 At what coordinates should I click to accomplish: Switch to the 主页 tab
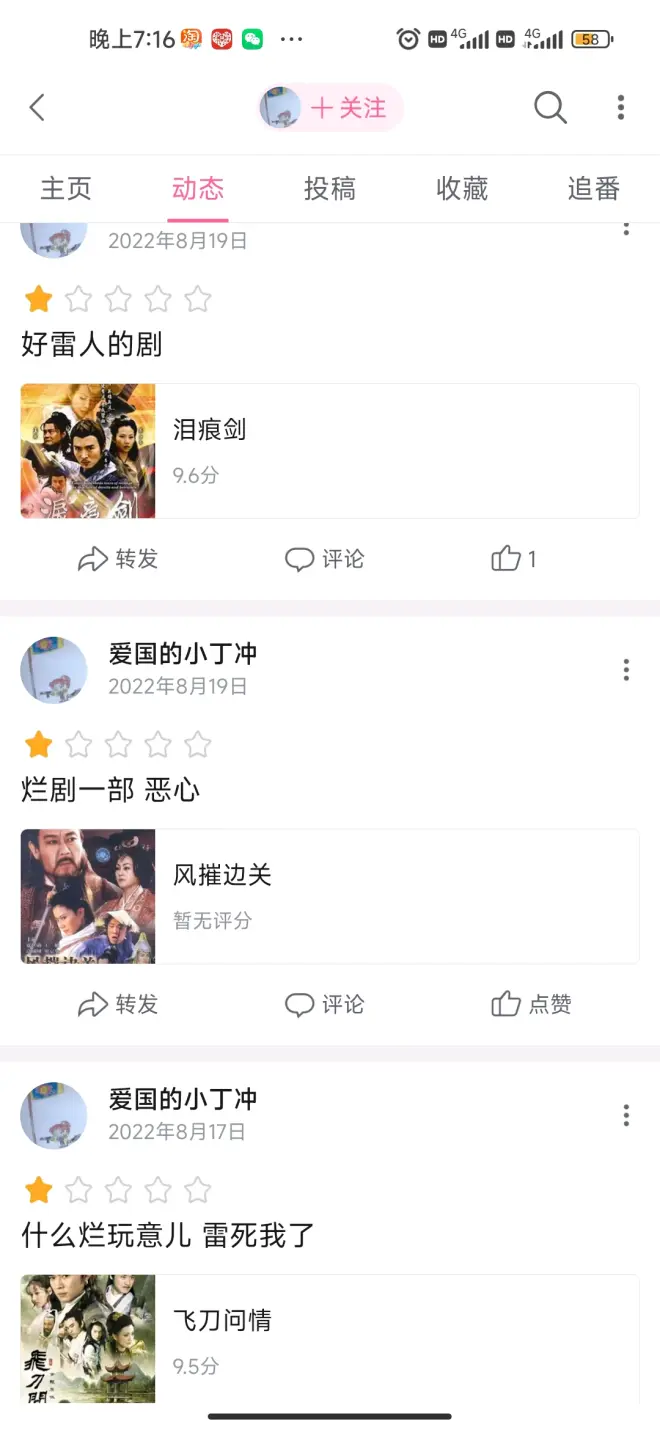[66, 189]
